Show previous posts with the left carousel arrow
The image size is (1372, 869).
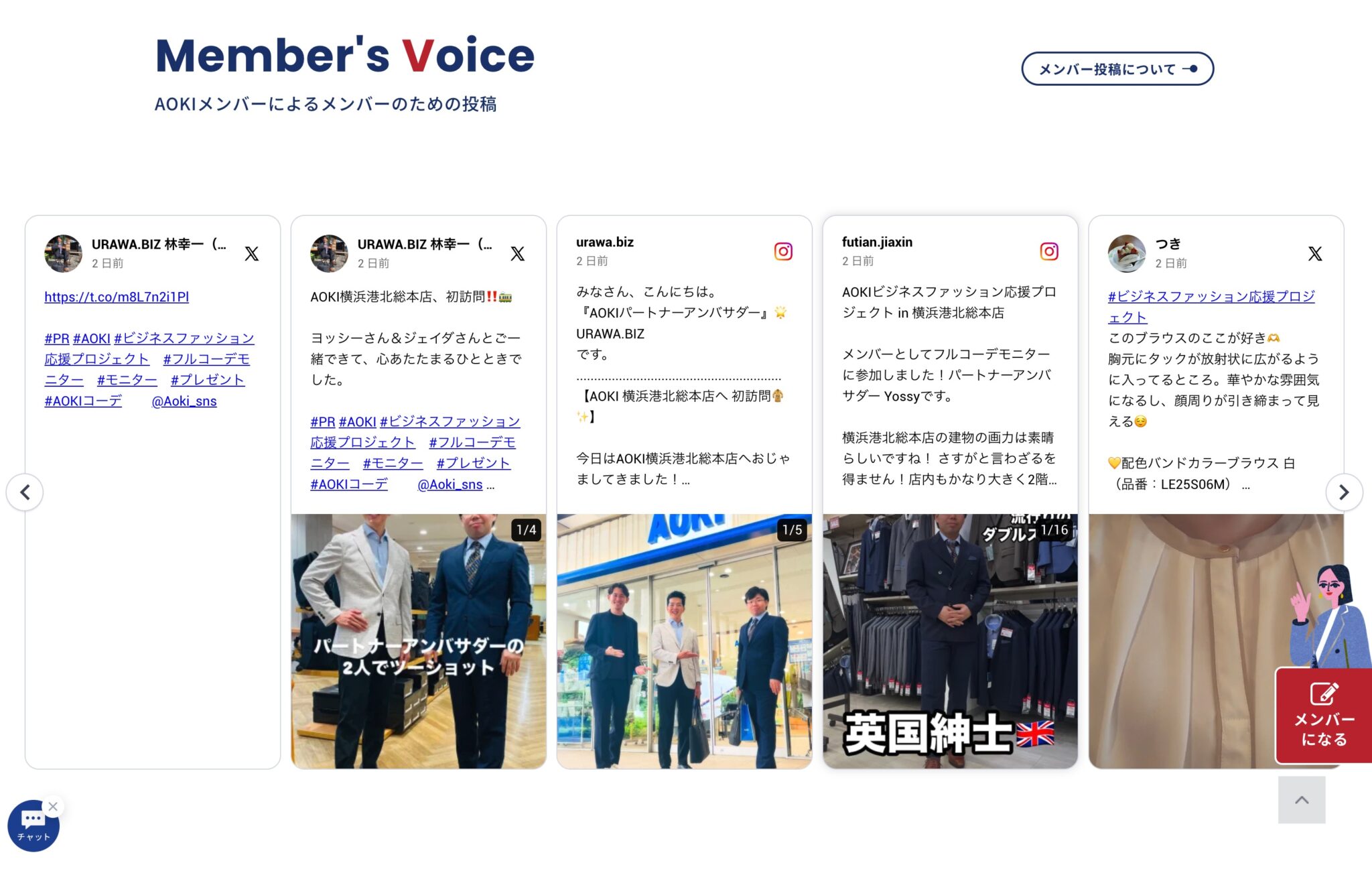click(25, 492)
